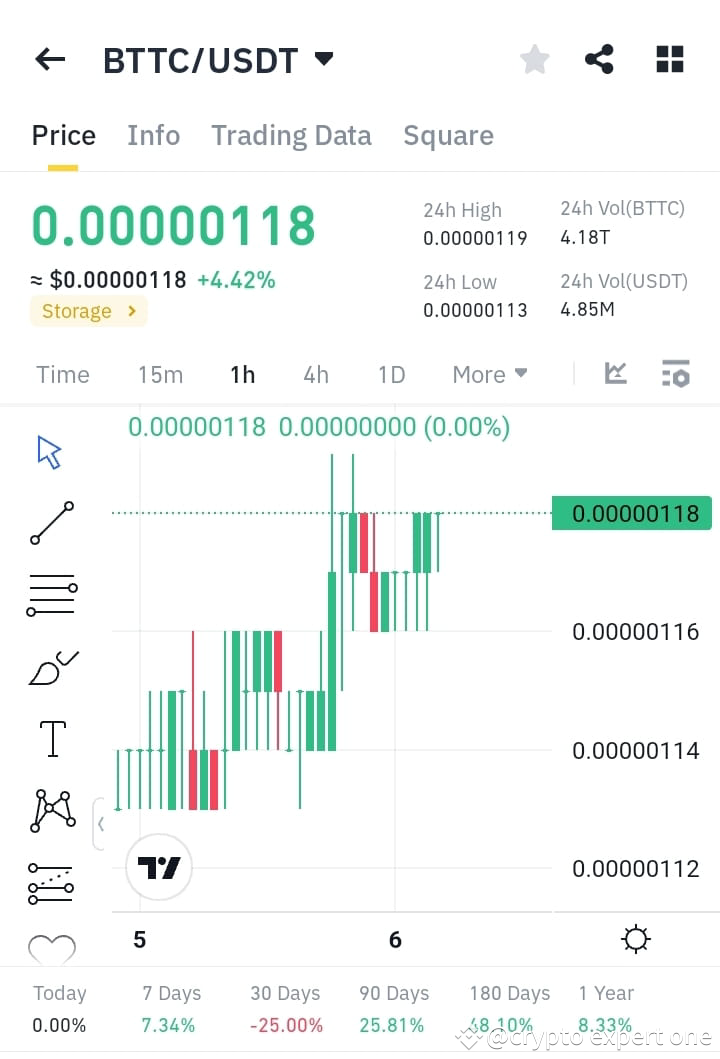
Task: Open the Share icon at the top
Action: point(599,59)
